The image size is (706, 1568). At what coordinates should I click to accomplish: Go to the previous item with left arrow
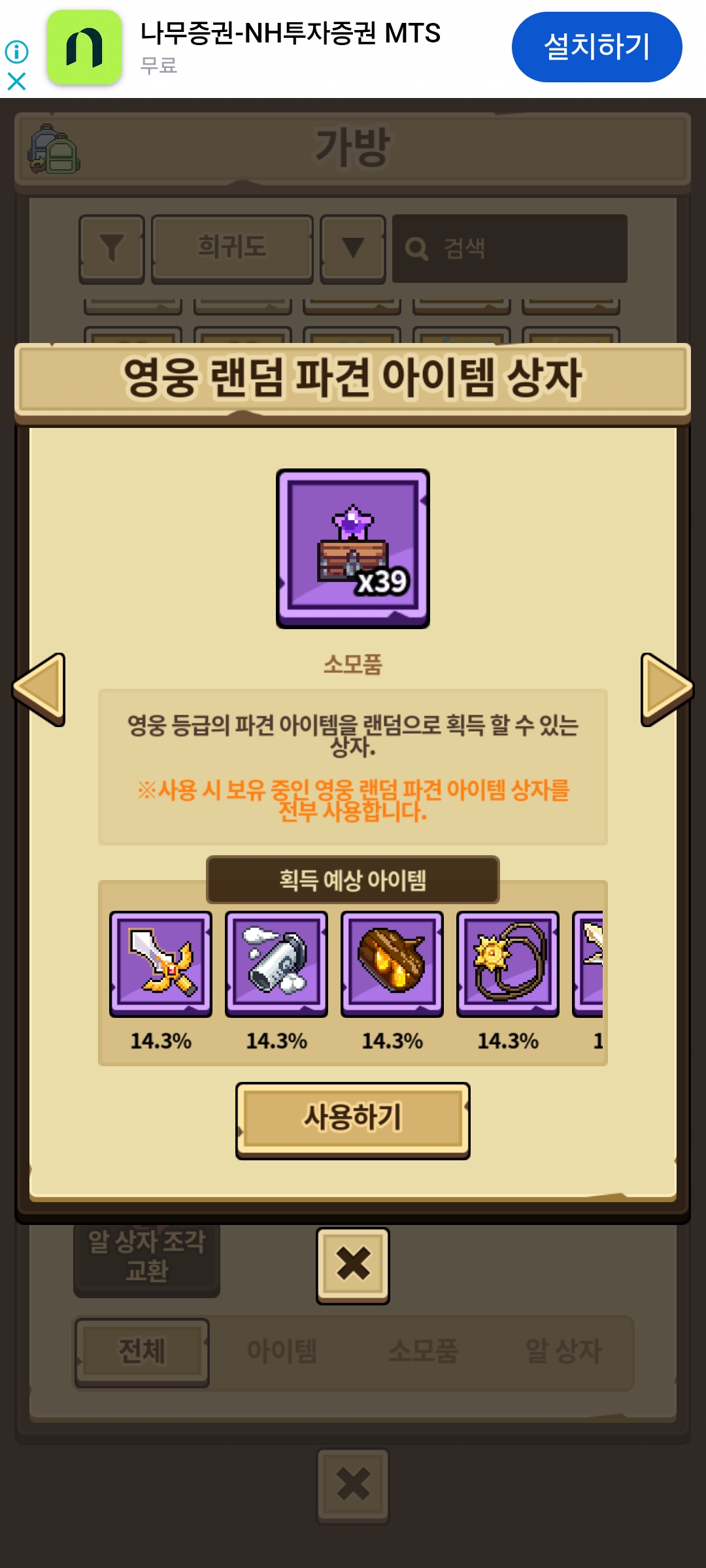point(39,689)
